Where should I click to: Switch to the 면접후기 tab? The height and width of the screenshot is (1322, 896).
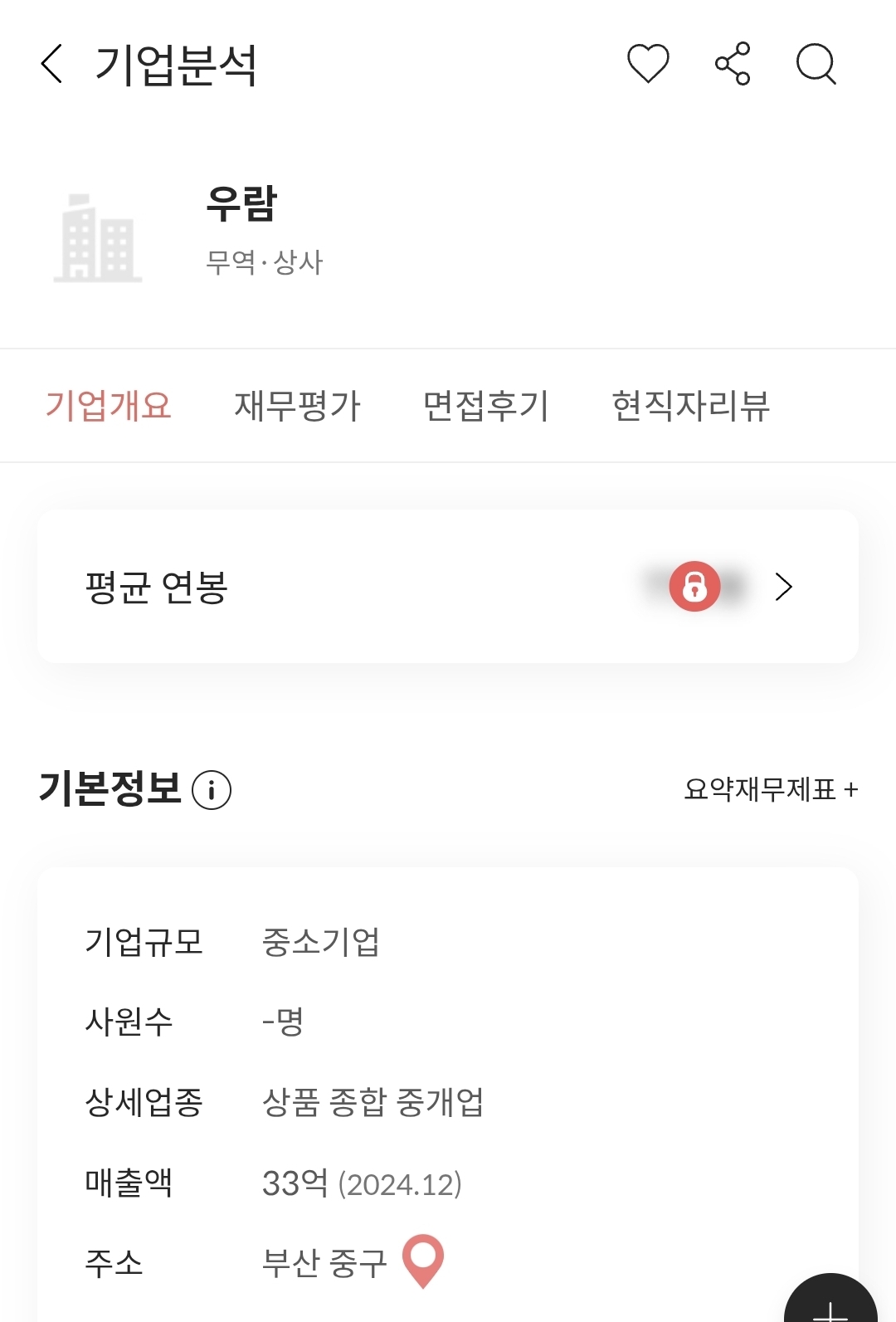point(486,406)
